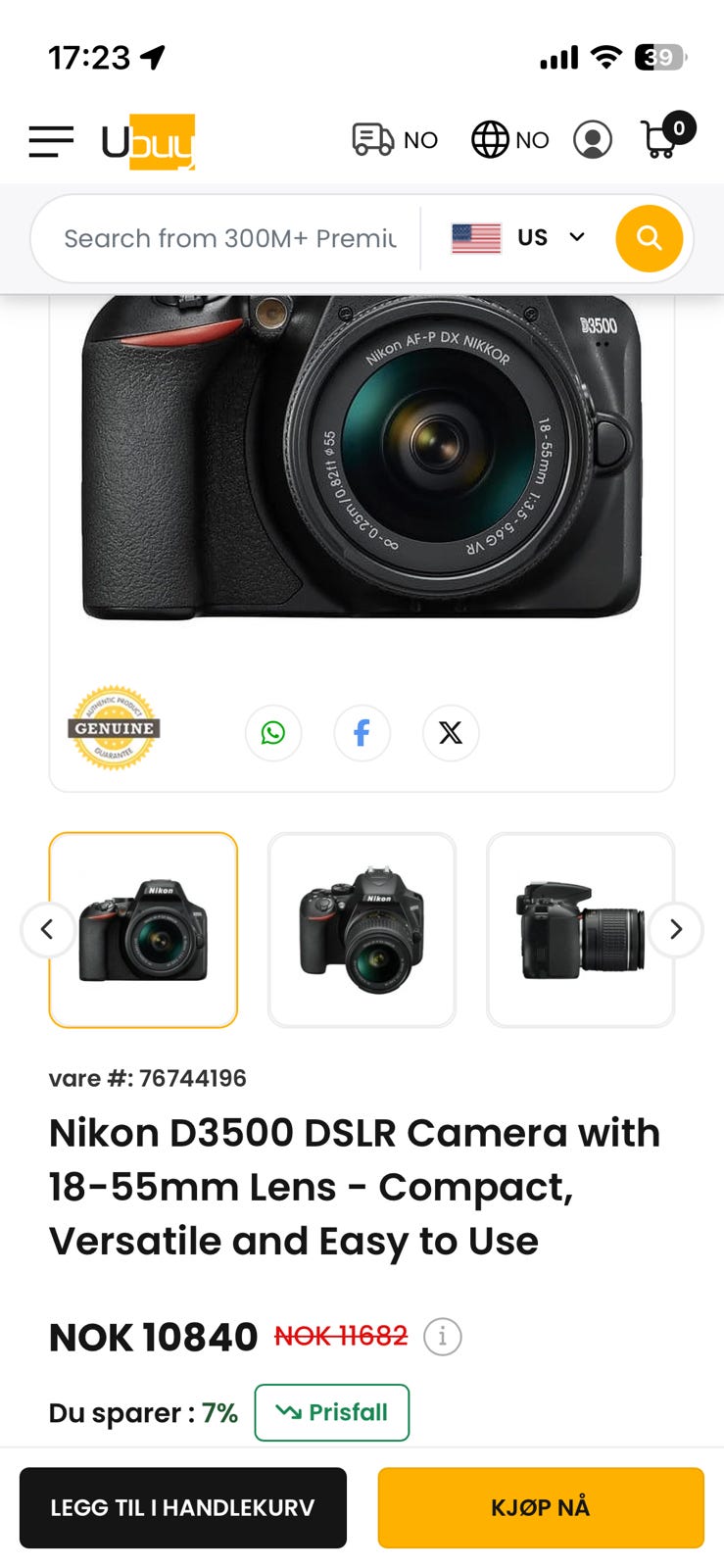Select the second camera thumbnail with flash up
Screen dimensions: 724x1568
[362, 929]
